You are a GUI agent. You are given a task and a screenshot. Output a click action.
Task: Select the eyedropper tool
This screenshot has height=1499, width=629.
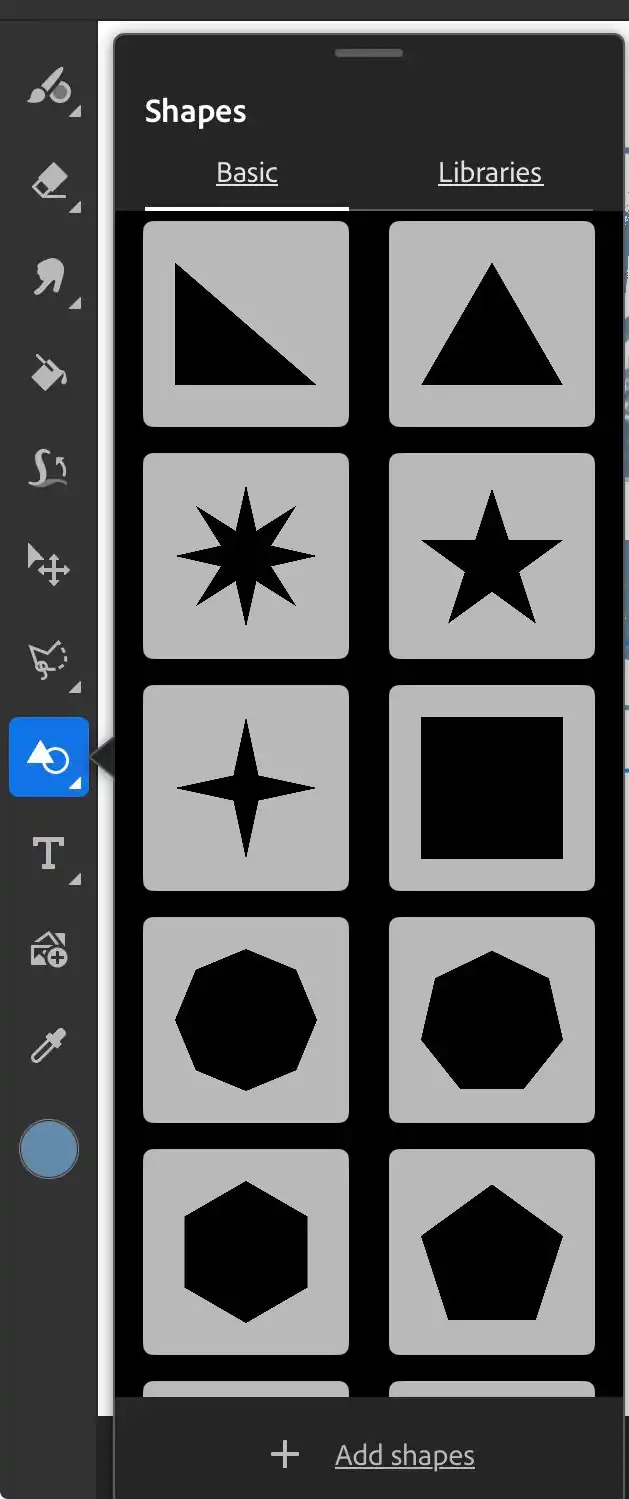tap(48, 1045)
